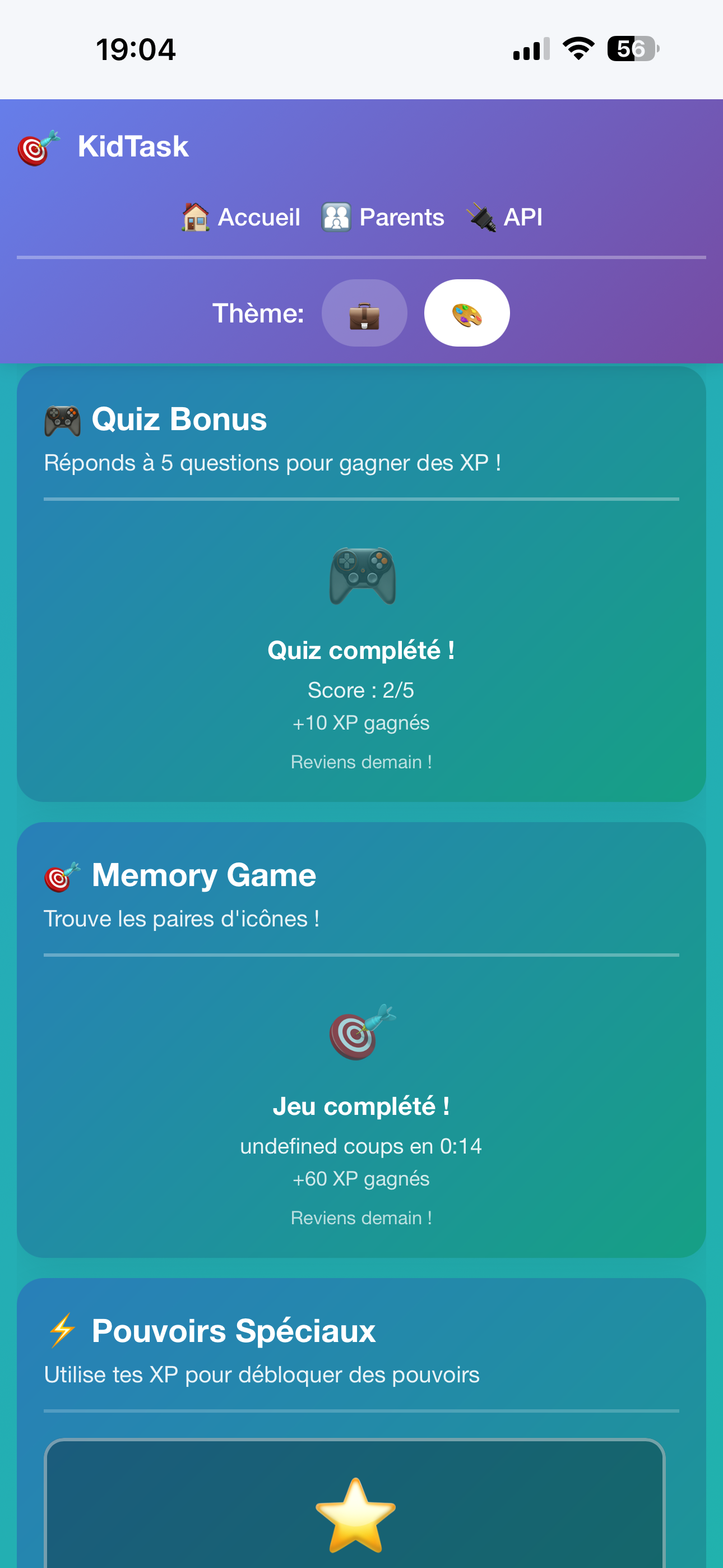The image size is (723, 1568).
Task: Switch to the briefcase theme
Action: (x=364, y=313)
